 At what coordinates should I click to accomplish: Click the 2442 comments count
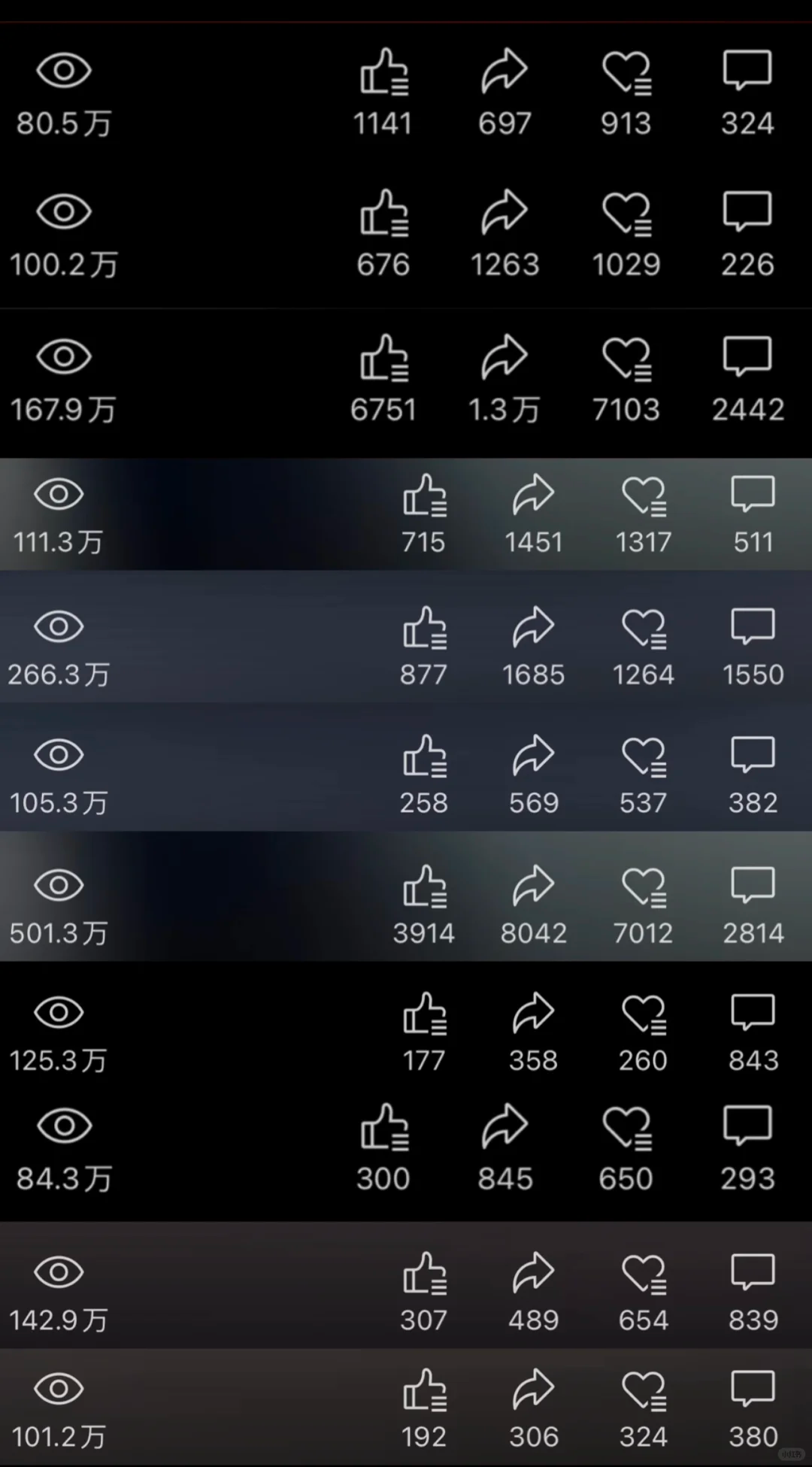(x=747, y=408)
